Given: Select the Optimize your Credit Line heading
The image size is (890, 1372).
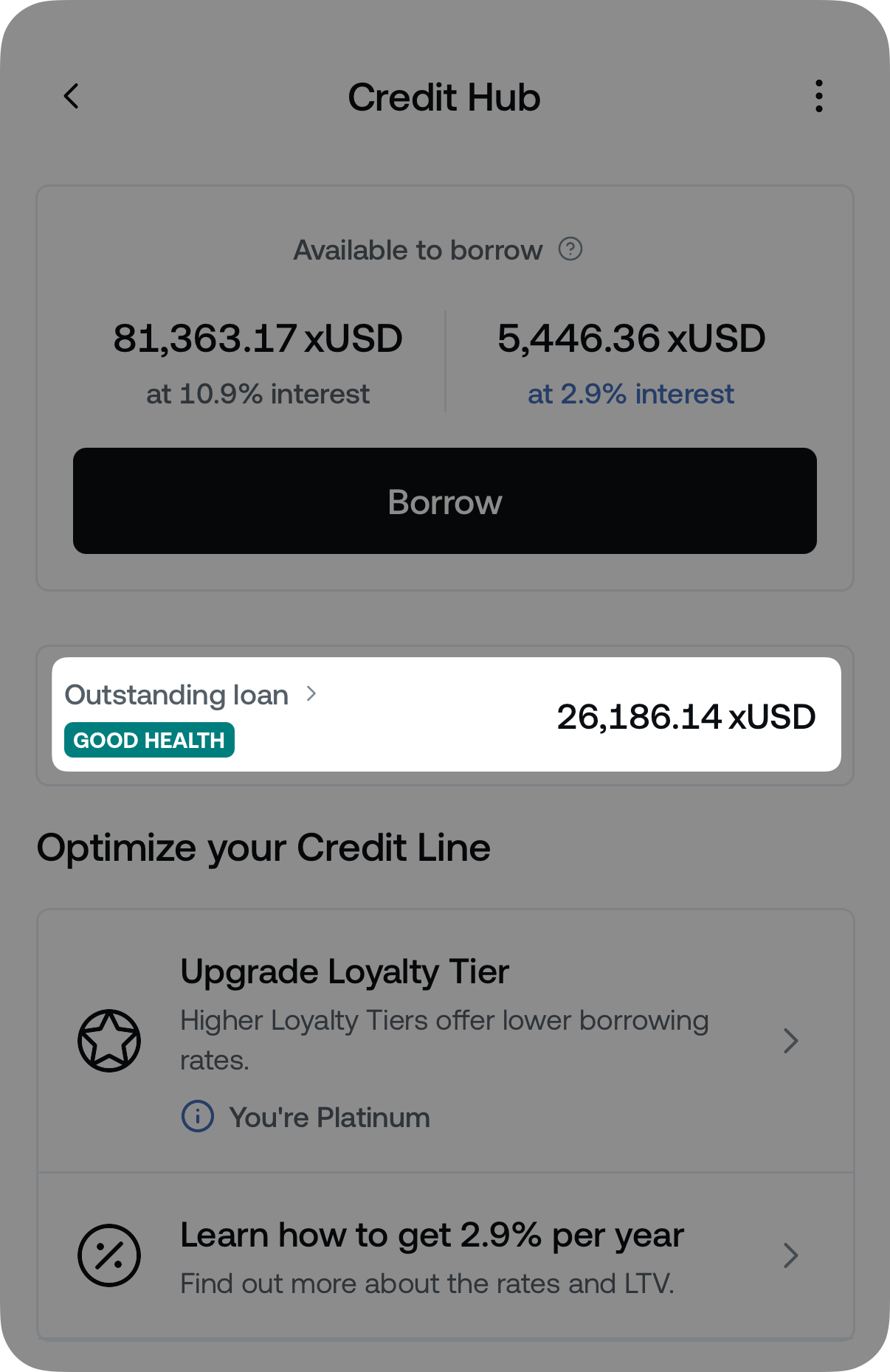Looking at the screenshot, I should tap(263, 848).
